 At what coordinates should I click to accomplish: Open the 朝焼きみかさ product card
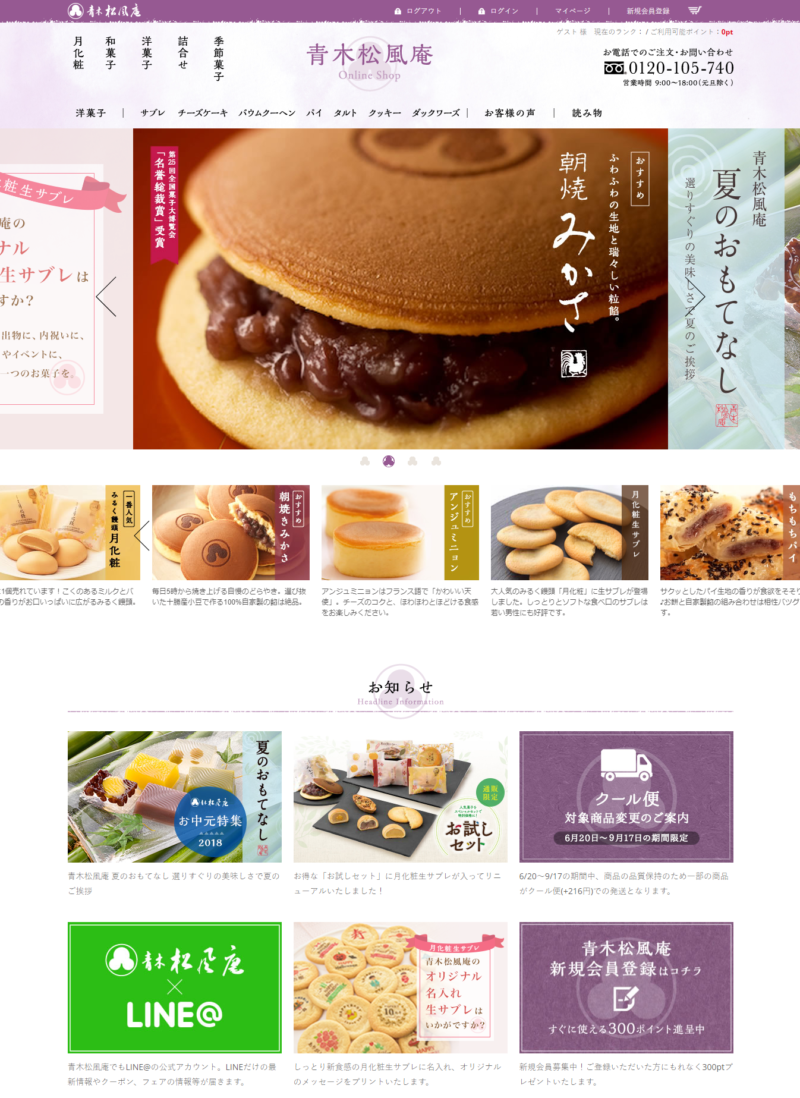click(x=231, y=532)
